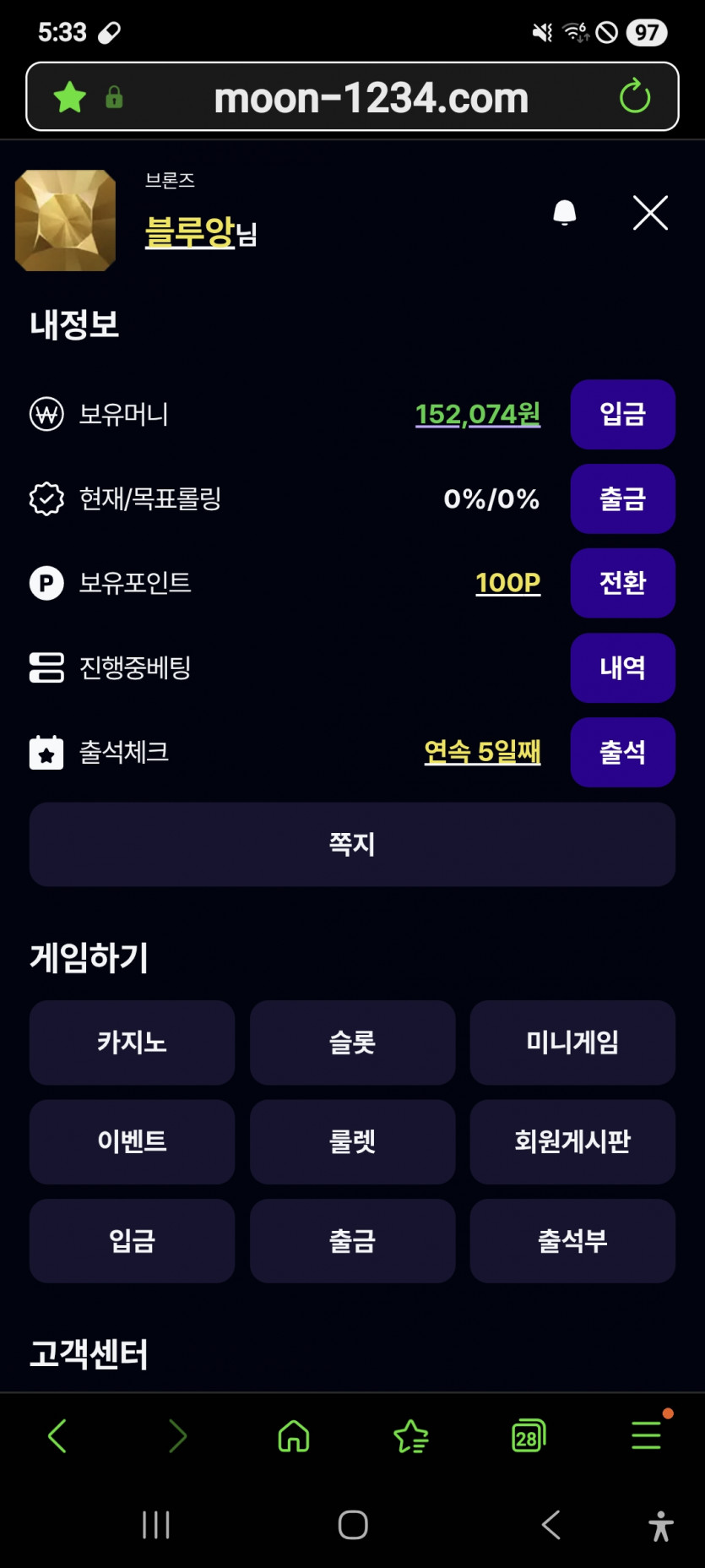Click the calendar-star icon for 출석체크
Viewport: 705px width, 1568px height.
(46, 752)
